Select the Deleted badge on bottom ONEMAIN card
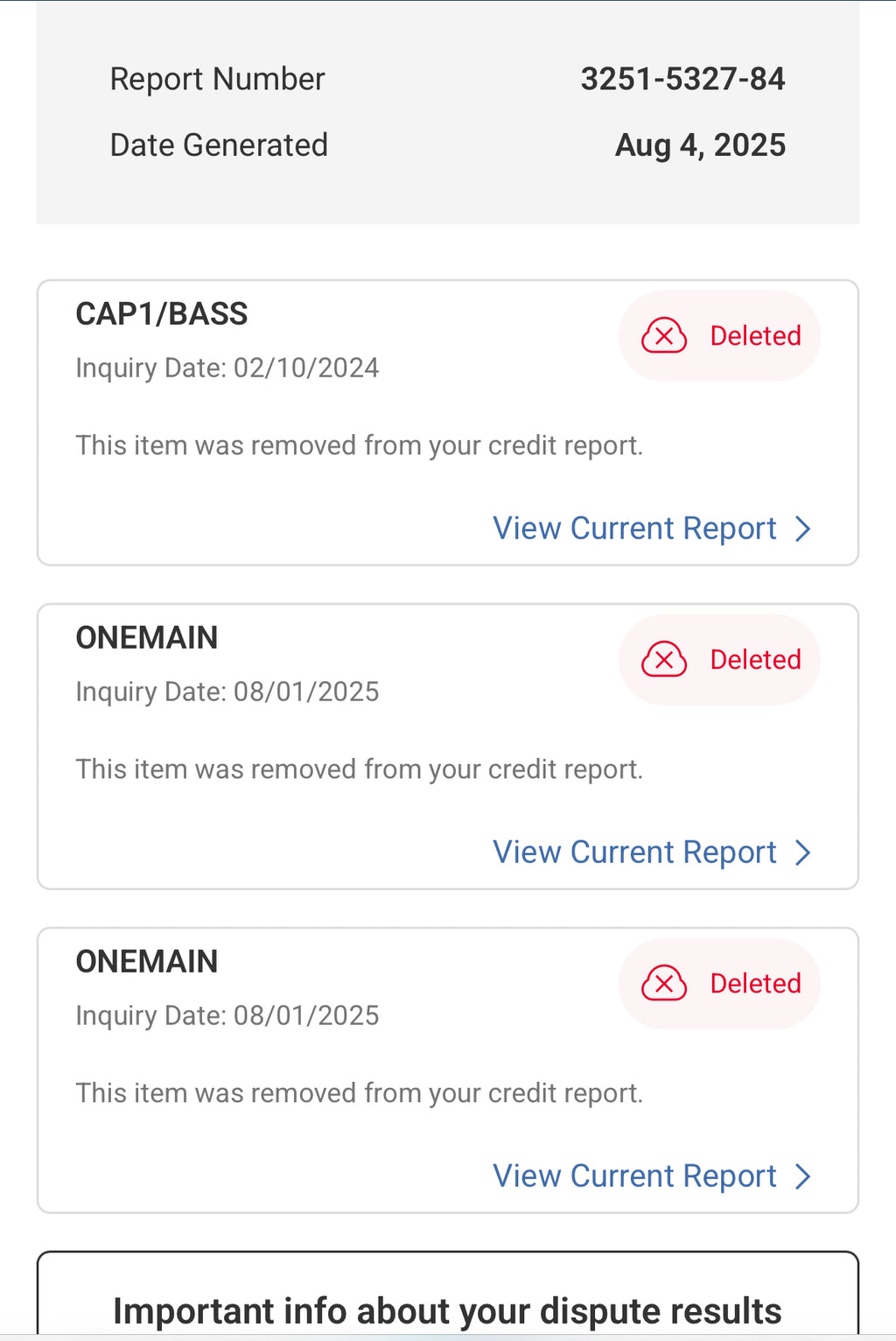Image resolution: width=896 pixels, height=1341 pixels. point(719,983)
